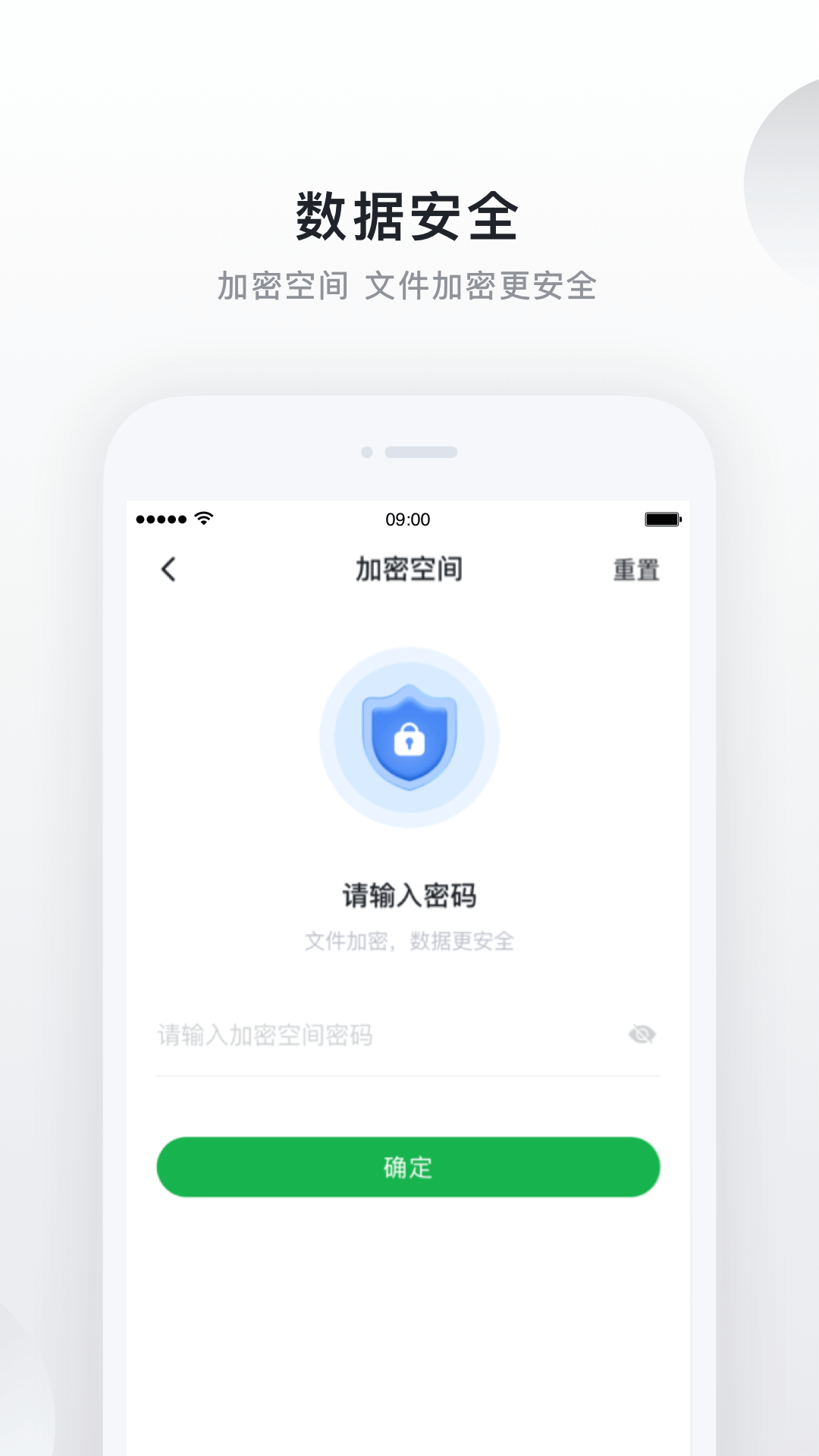Collapse the password screen using the chevron
The height and width of the screenshot is (1456, 819).
tap(168, 570)
